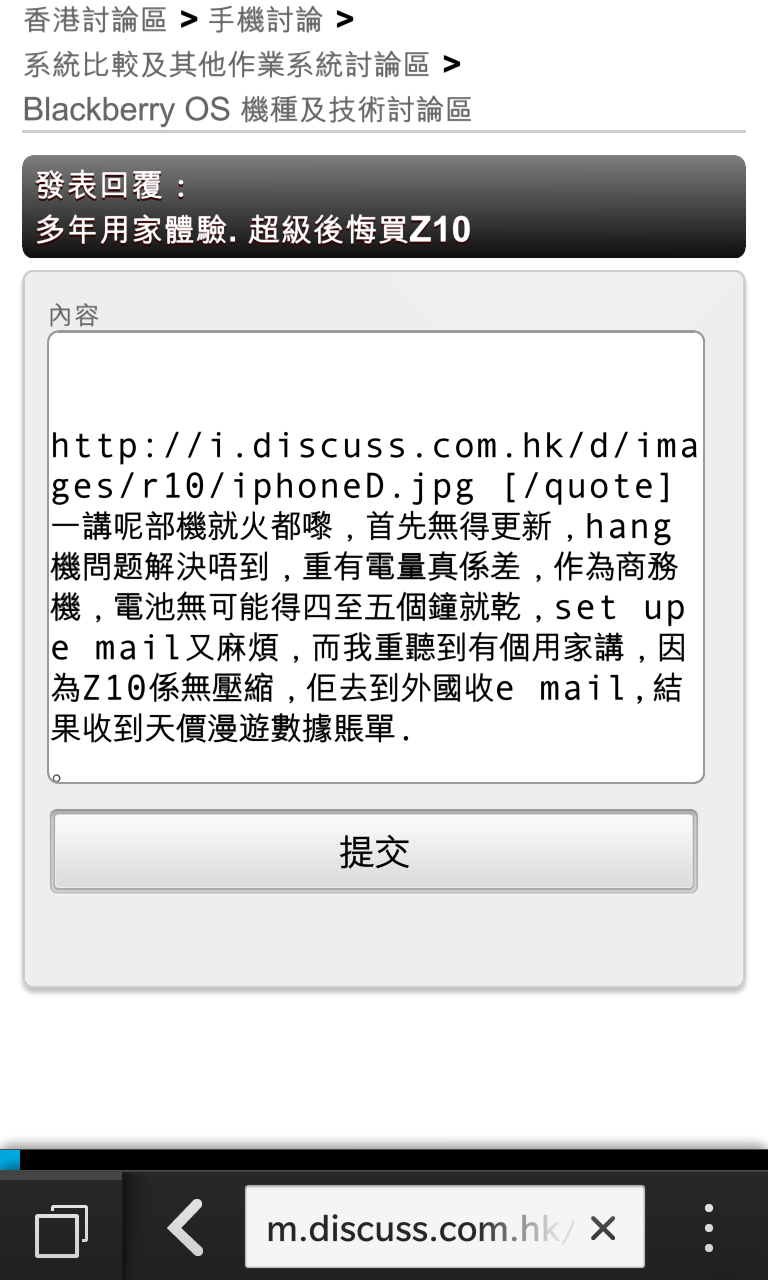This screenshot has width=768, height=1280.
Task: Open the 香港討論區 breadcrumb link
Action: point(95,20)
